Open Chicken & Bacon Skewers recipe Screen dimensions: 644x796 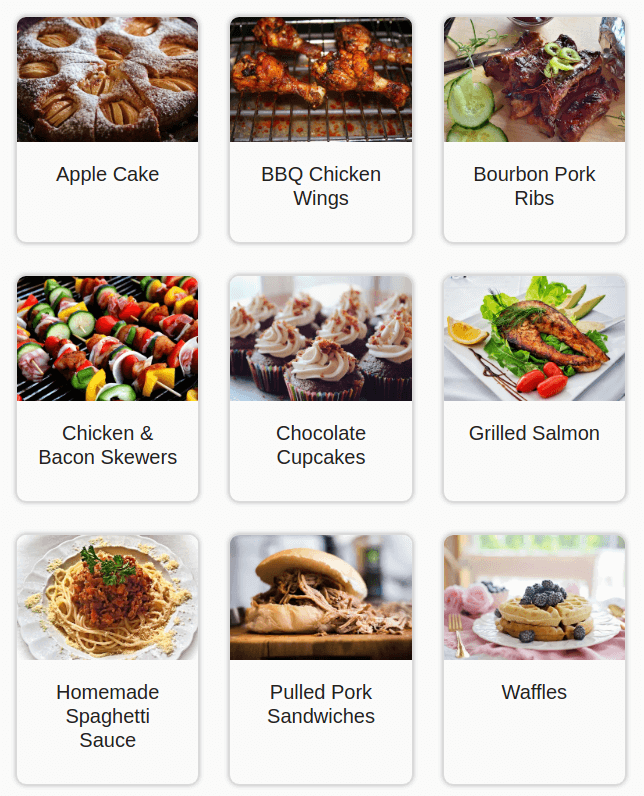coord(107,388)
